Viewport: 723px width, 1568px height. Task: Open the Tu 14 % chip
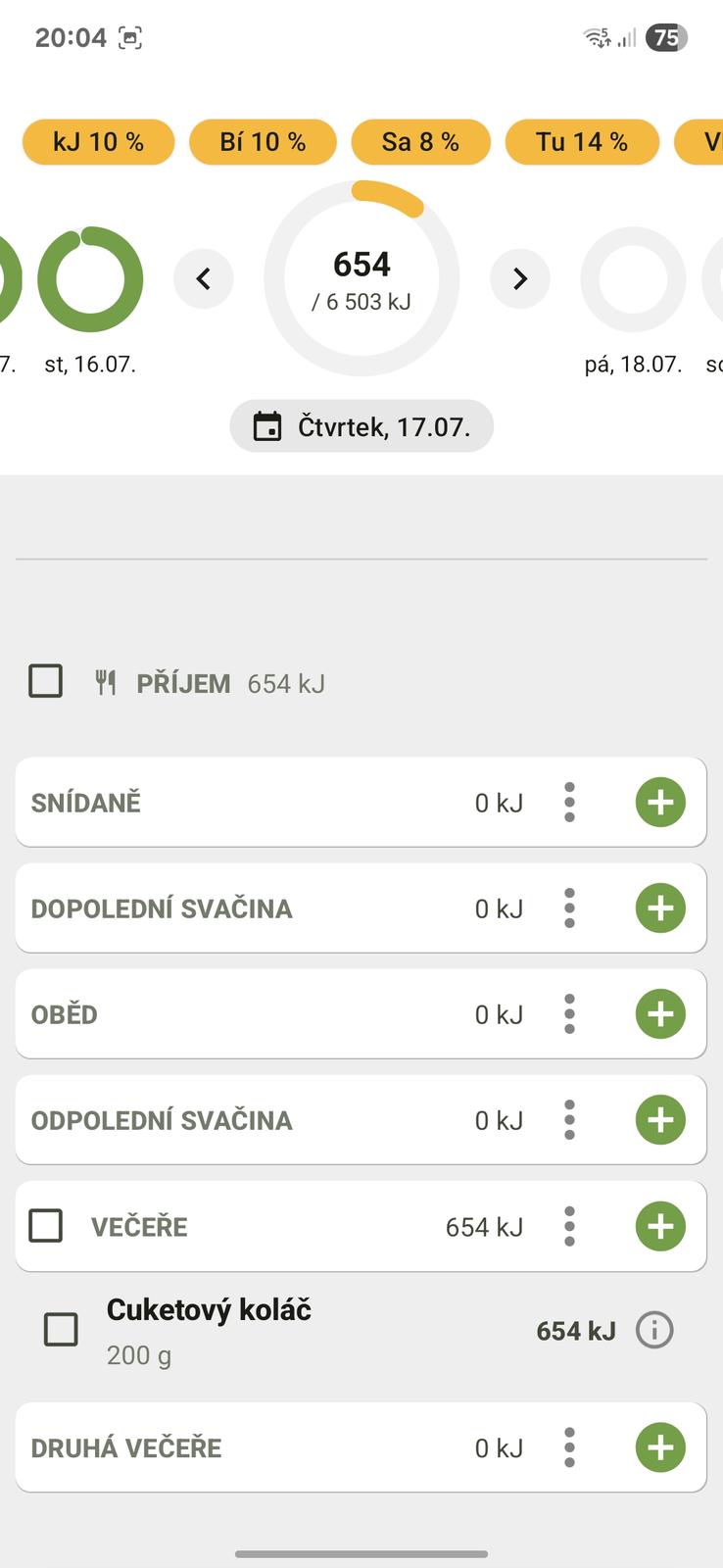581,142
